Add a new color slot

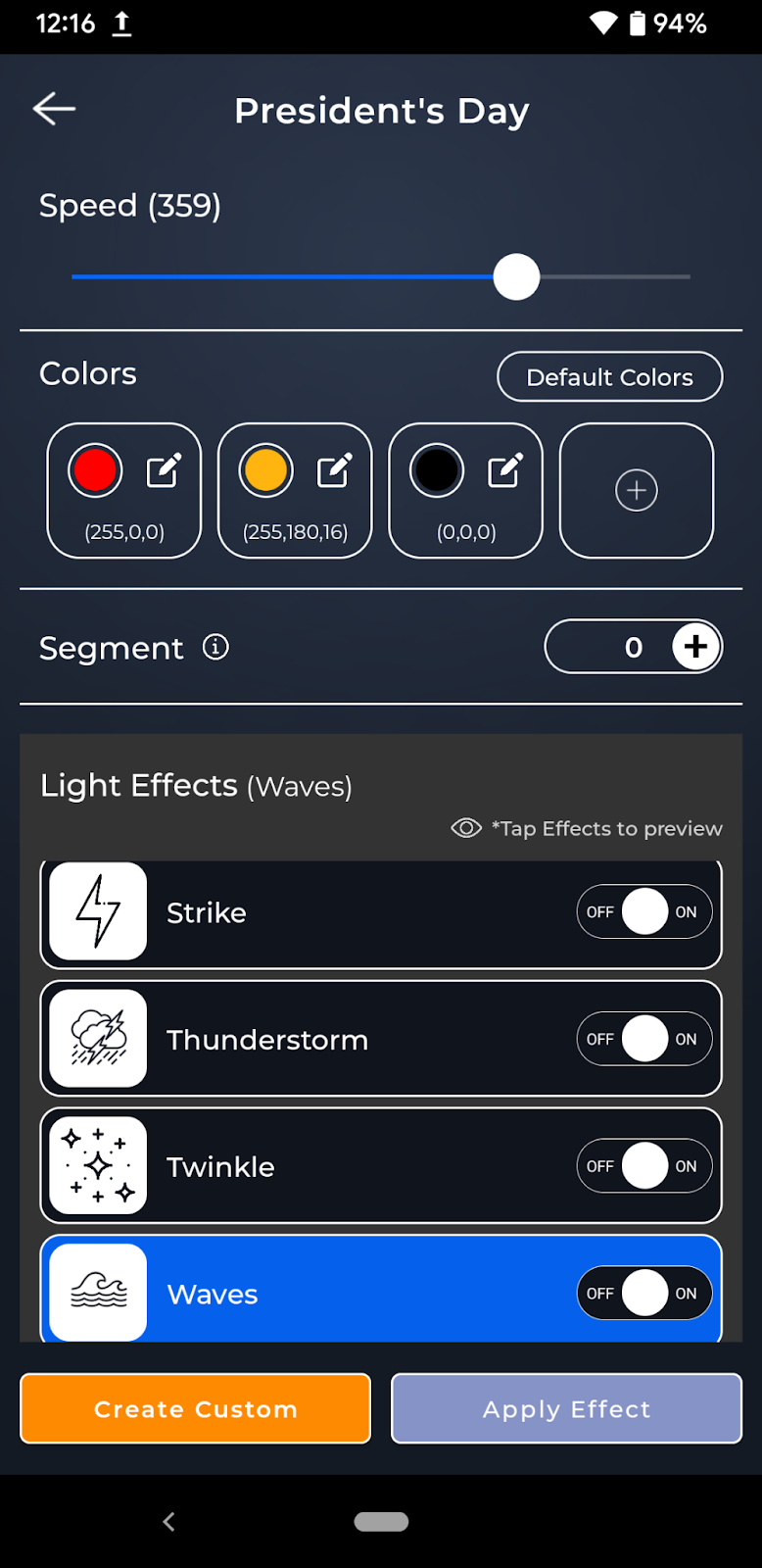pyautogui.click(x=636, y=490)
